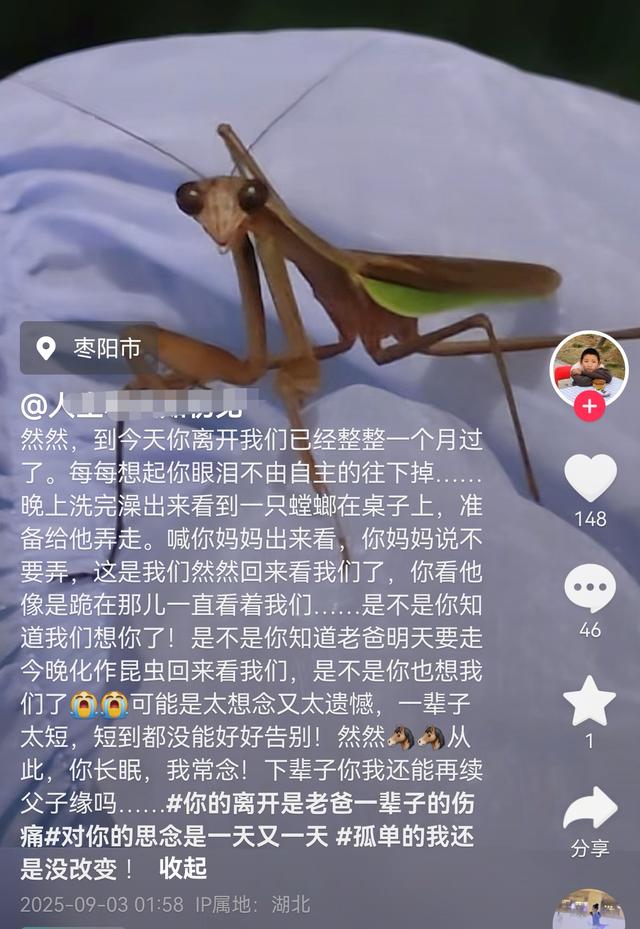This screenshot has height=929, width=640.
Task: Like this video with the heart icon
Action: [x=590, y=478]
